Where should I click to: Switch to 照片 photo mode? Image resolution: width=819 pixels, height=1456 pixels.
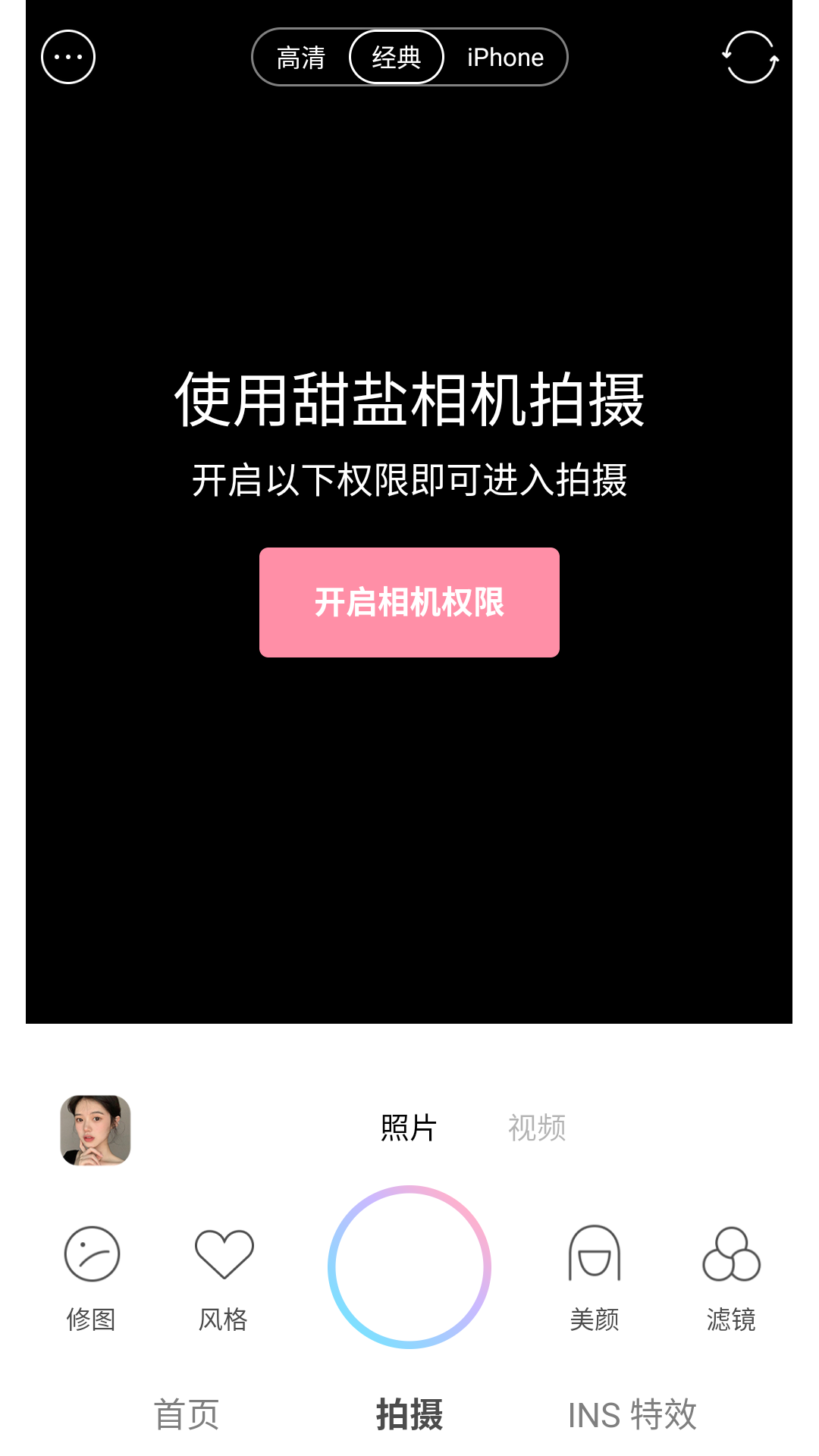point(409,1128)
